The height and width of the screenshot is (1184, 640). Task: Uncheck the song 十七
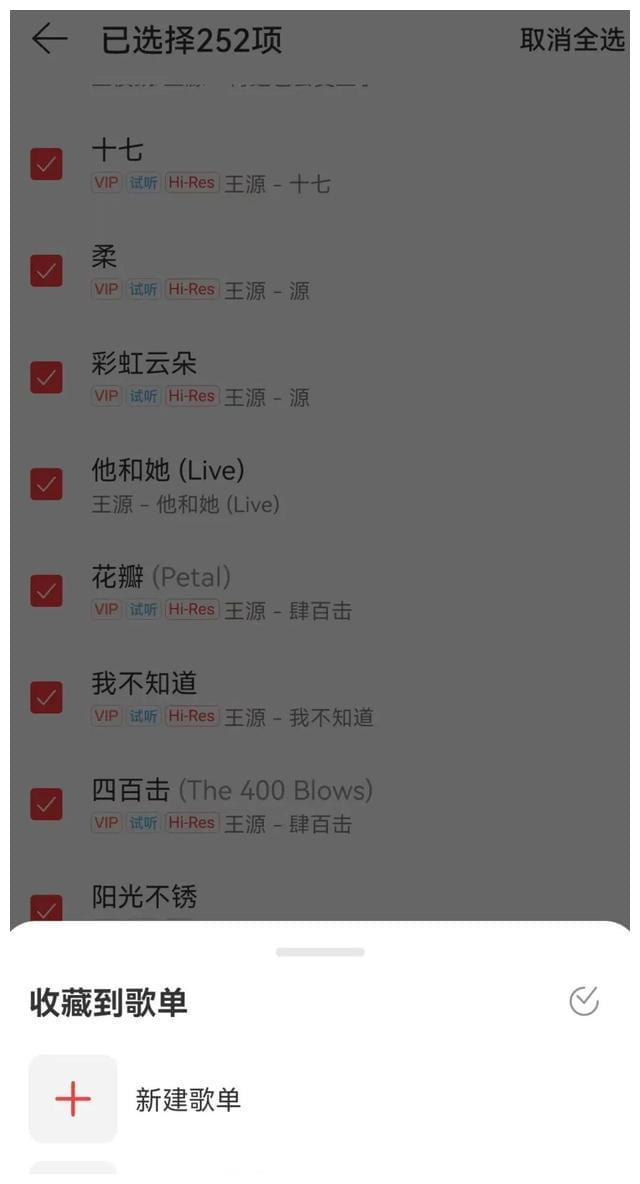click(46, 164)
